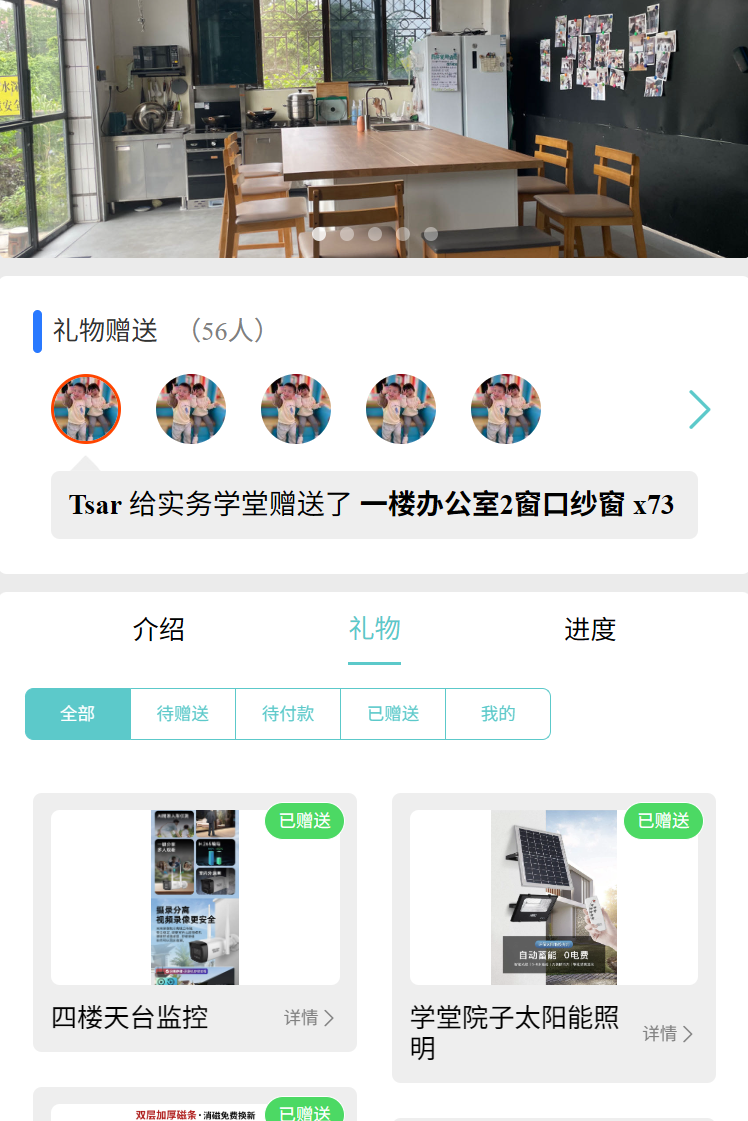The image size is (748, 1121).
Task: Select the 礼物 tab
Action: pyautogui.click(x=374, y=629)
